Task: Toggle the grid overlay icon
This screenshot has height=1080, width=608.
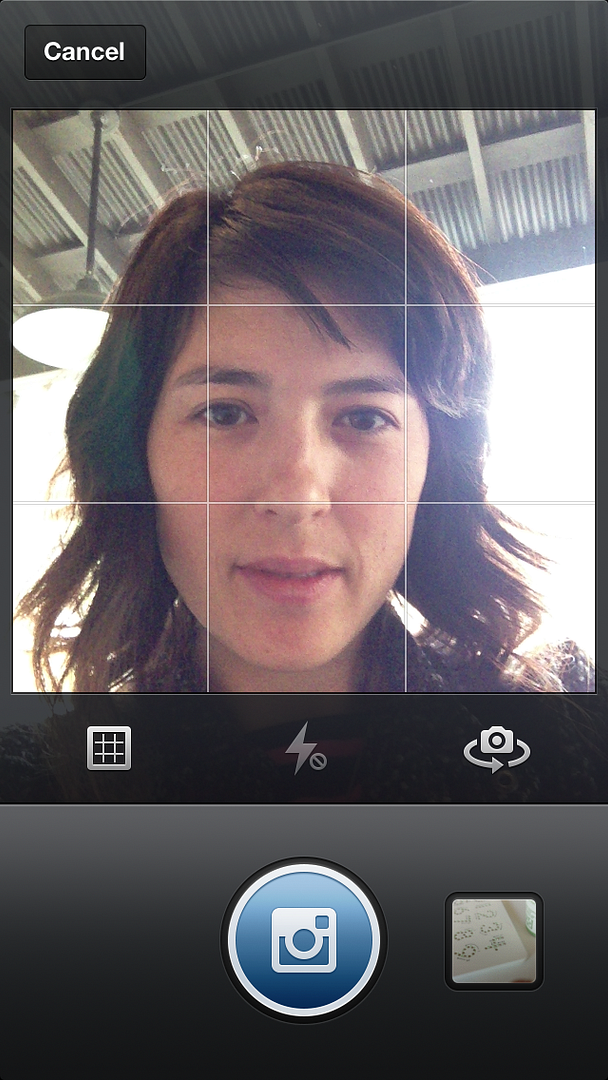Action: 109,748
